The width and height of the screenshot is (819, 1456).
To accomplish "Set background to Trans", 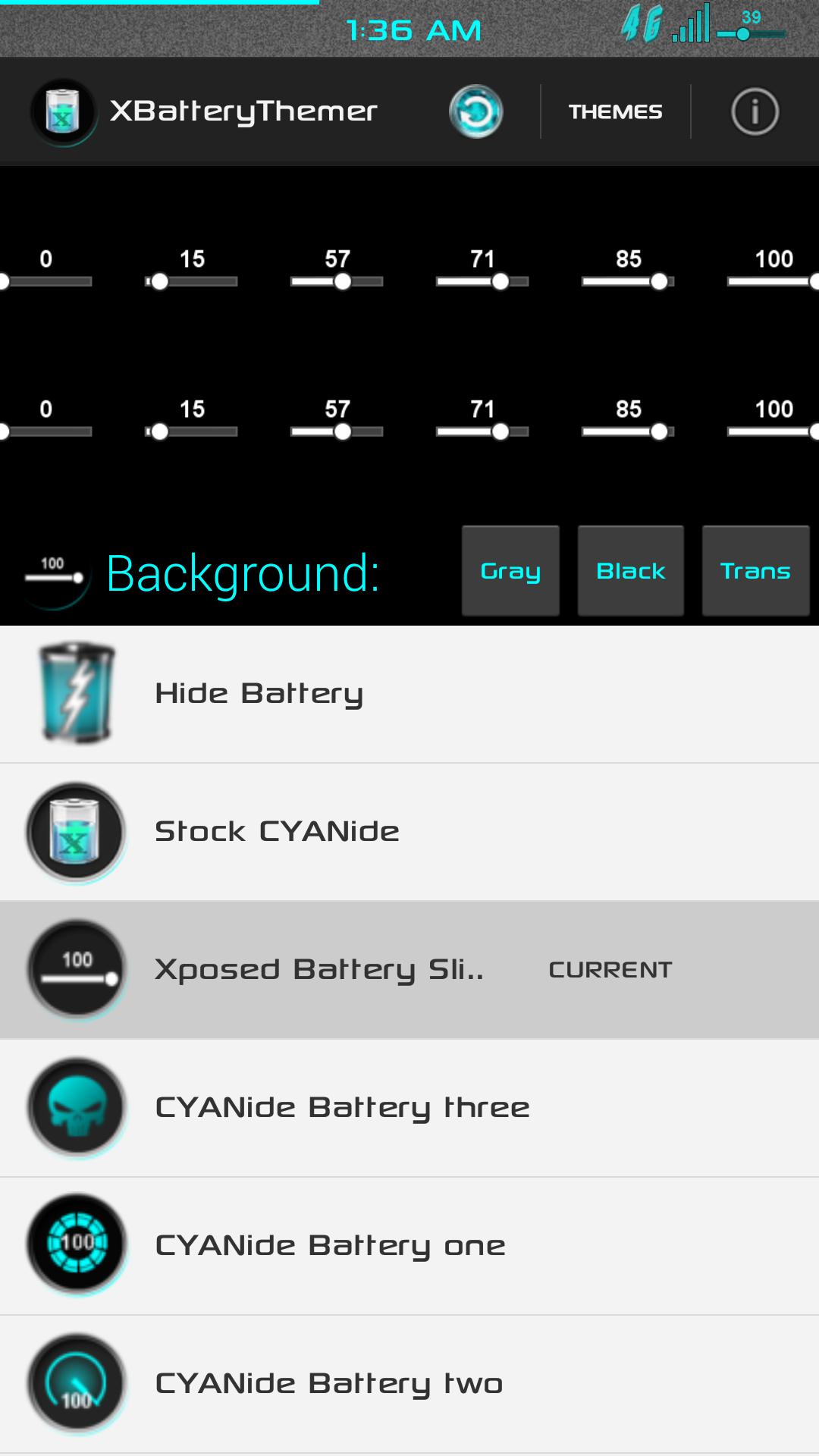I will coord(755,570).
